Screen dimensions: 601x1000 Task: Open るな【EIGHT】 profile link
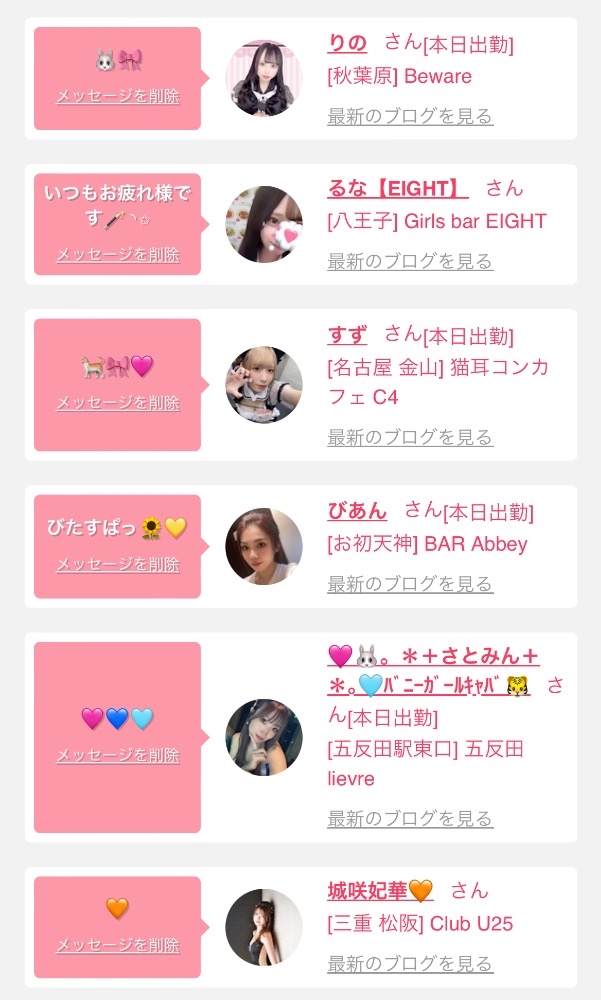tap(397, 188)
